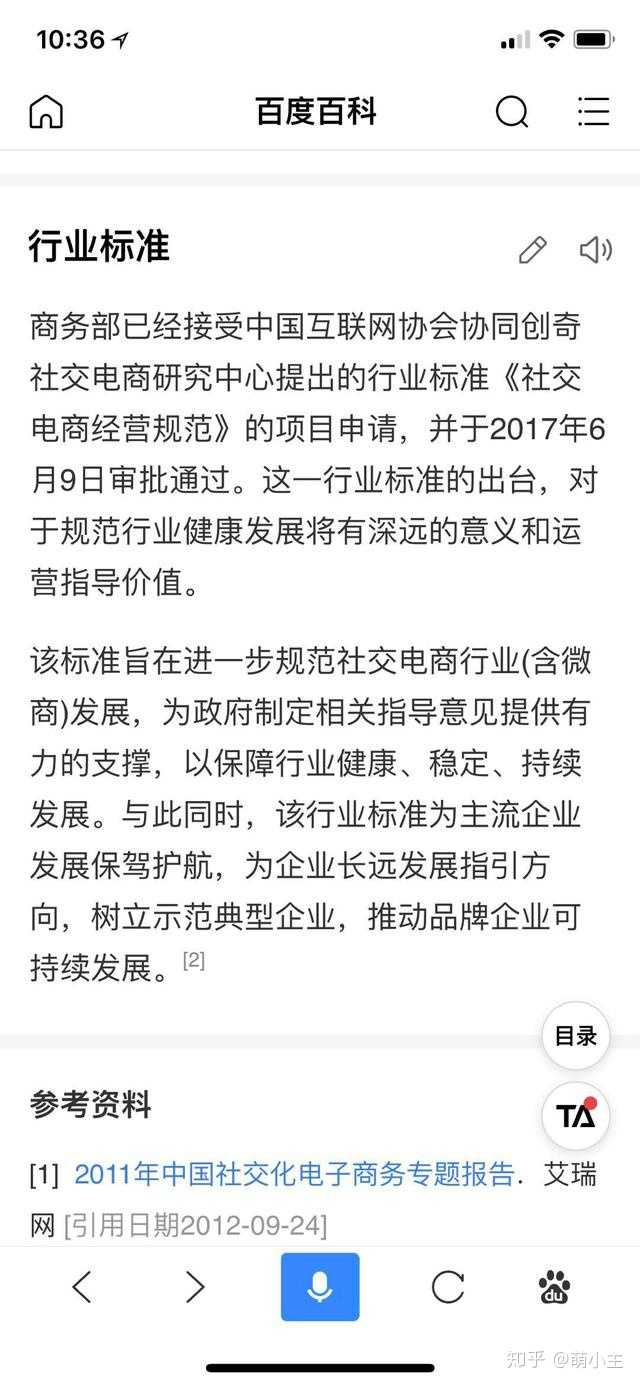640x1386 pixels.
Task: Start voice search with the microphone
Action: (x=320, y=1287)
